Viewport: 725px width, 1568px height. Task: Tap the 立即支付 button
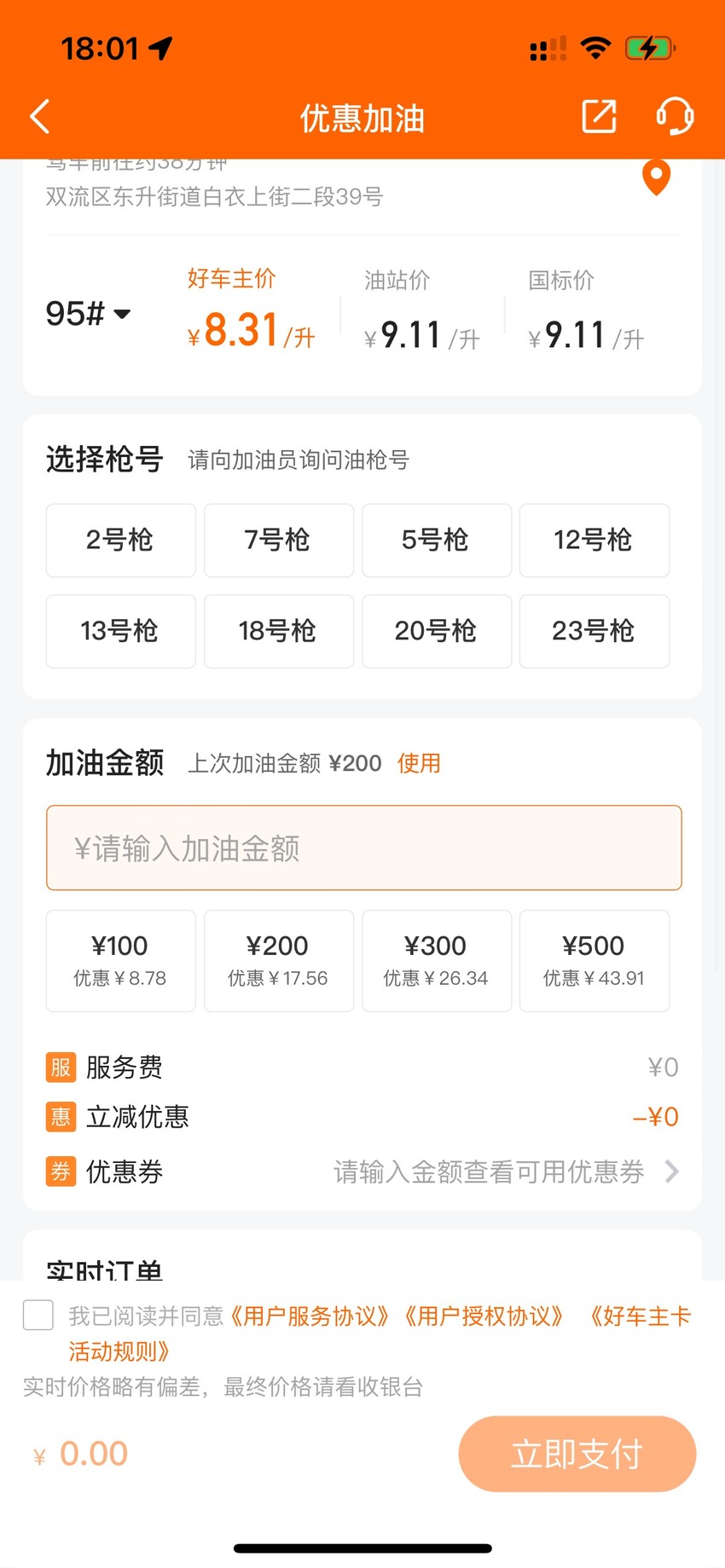coord(577,1454)
